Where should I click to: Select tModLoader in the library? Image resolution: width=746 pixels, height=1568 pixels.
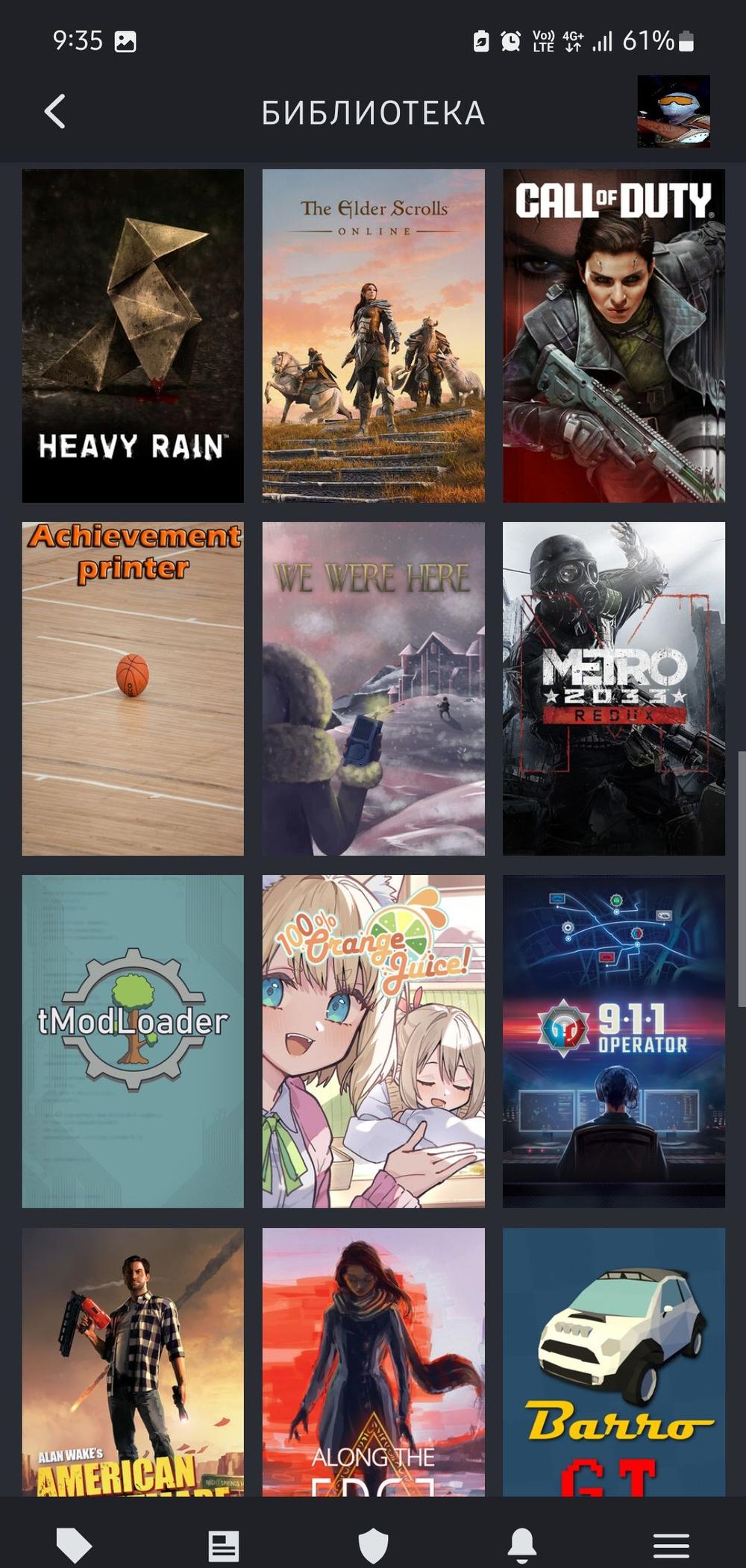(x=133, y=1041)
